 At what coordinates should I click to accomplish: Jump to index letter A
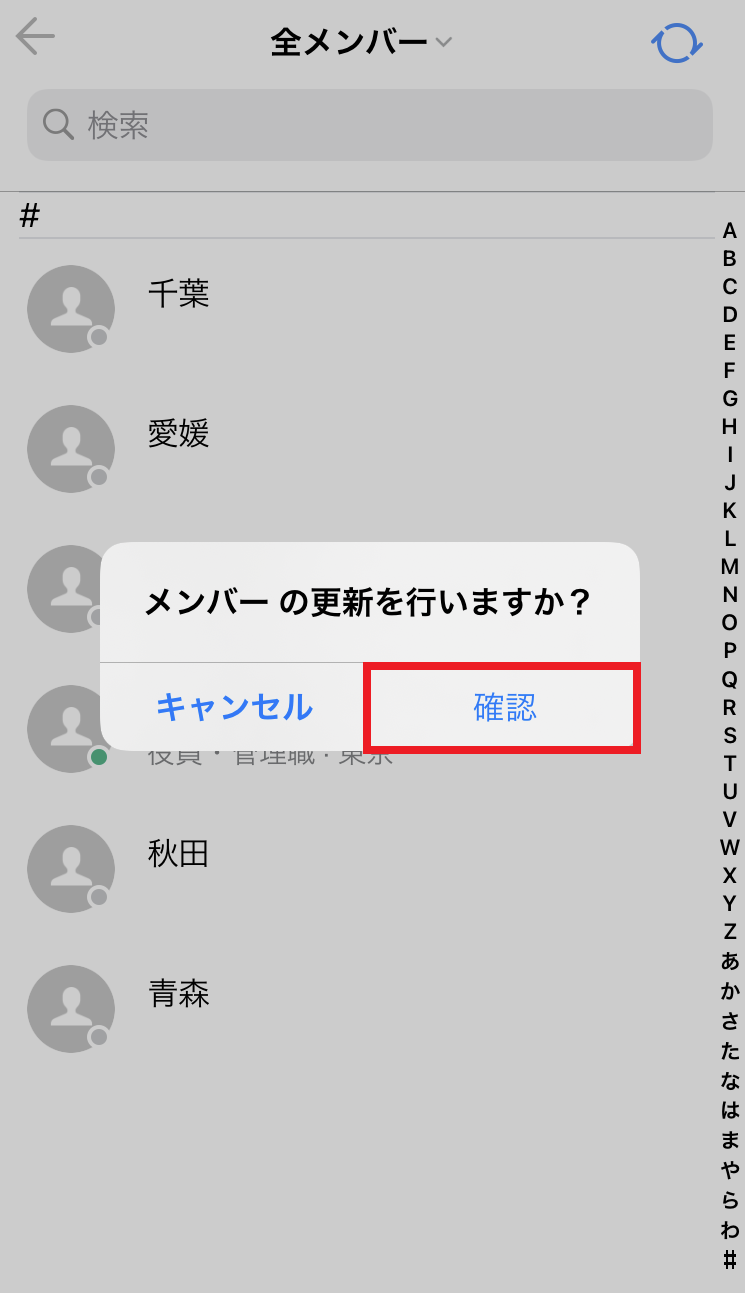tap(729, 231)
